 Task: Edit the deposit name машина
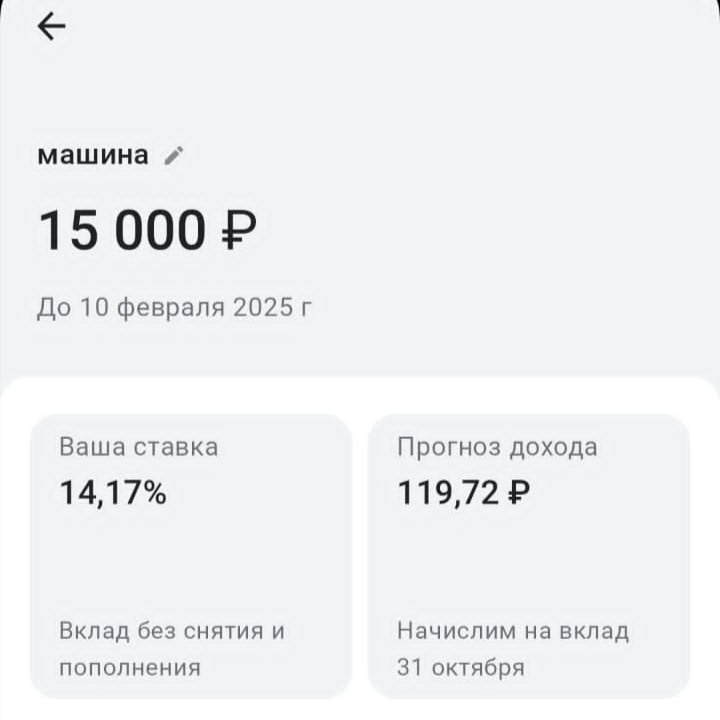174,155
